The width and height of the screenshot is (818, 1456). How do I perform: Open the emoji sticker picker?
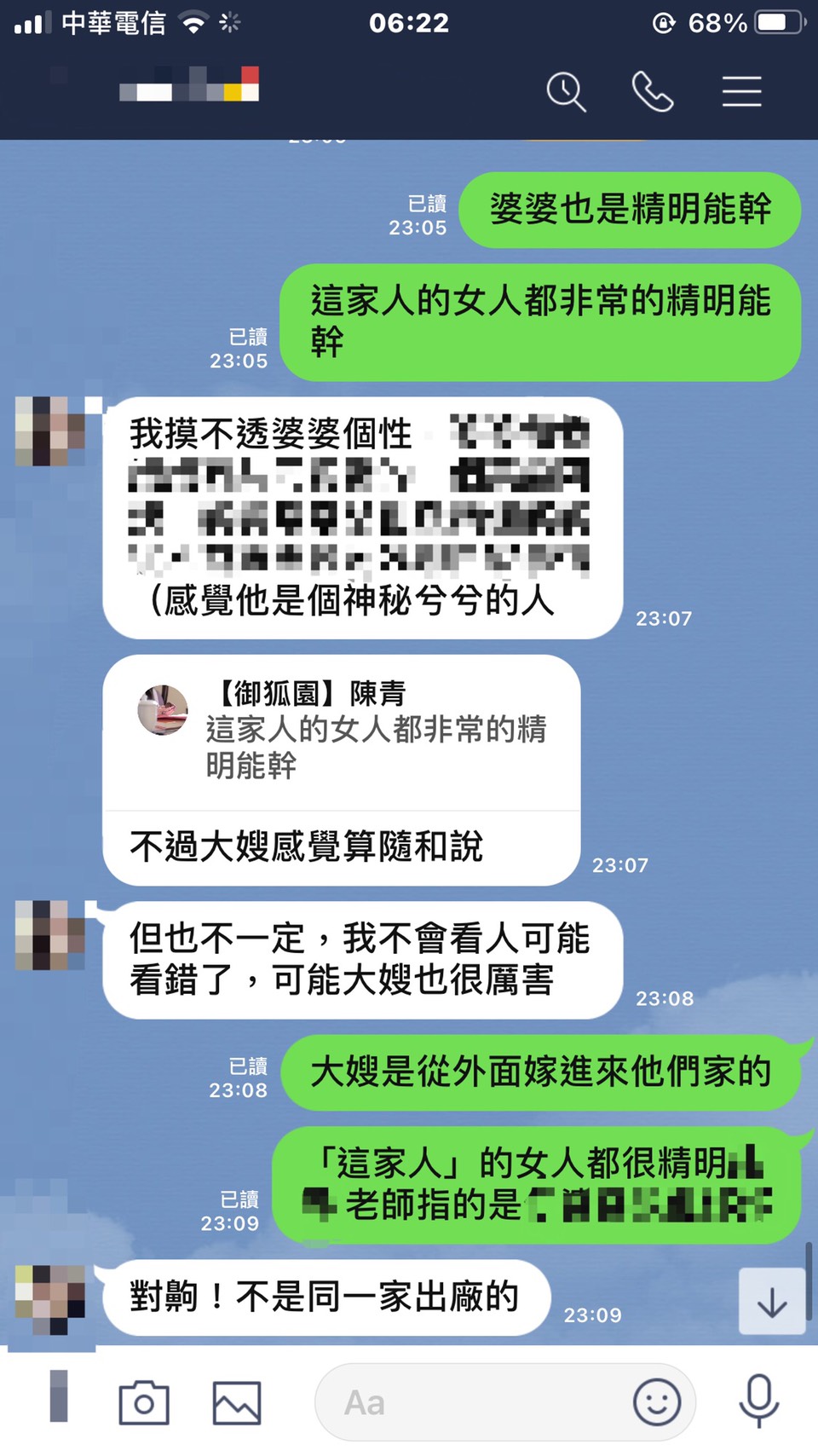657,1402
